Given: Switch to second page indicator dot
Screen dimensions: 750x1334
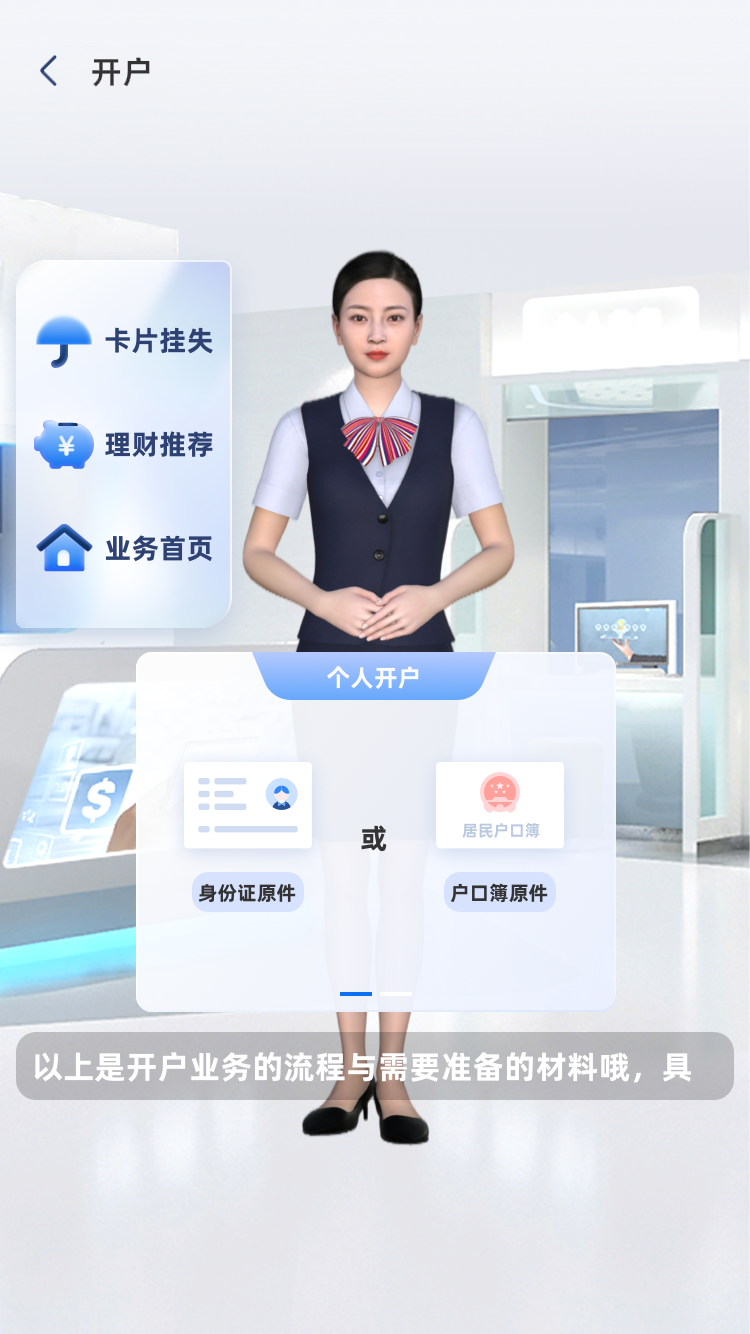Looking at the screenshot, I should point(396,994).
